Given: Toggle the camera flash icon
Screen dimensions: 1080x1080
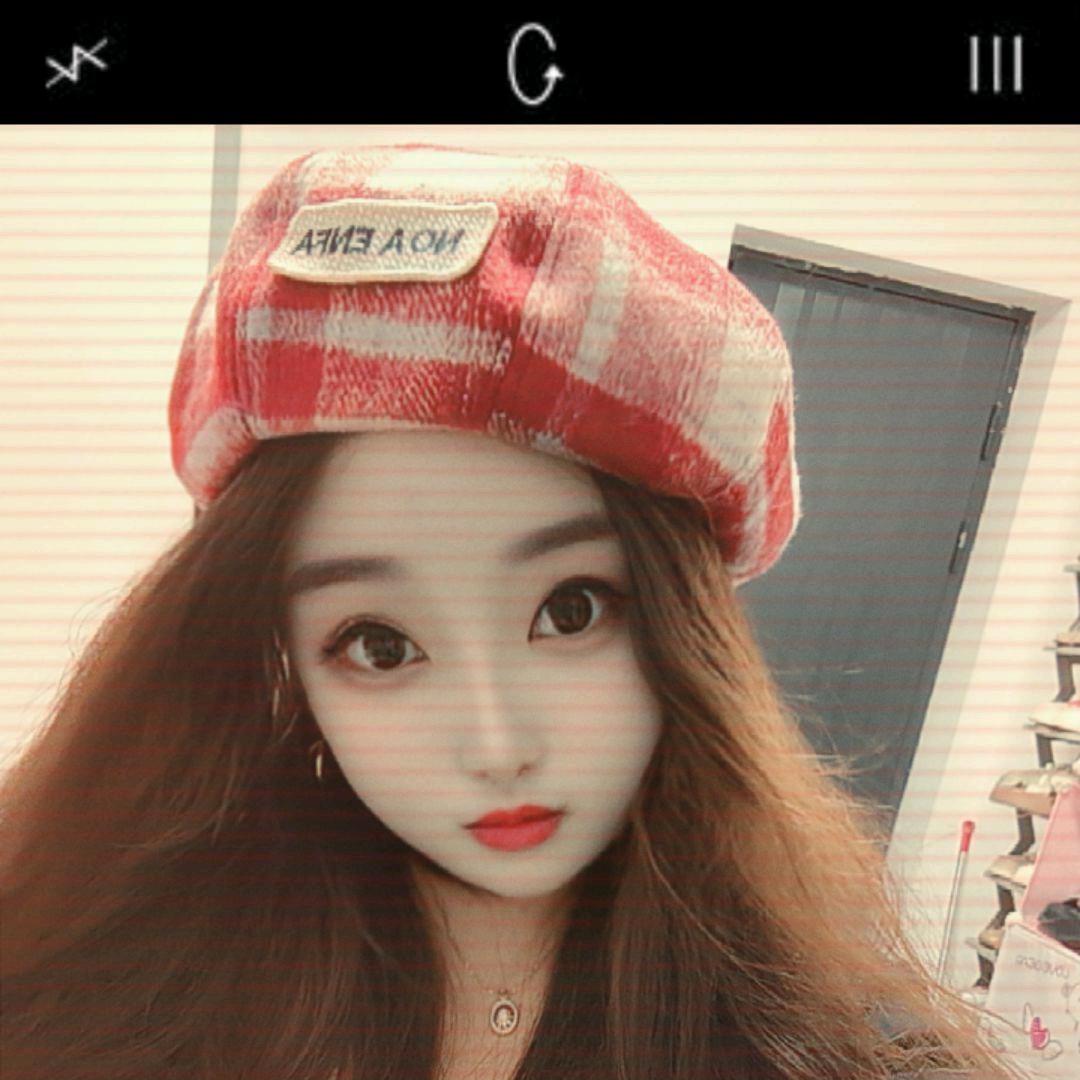Looking at the screenshot, I should (x=76, y=64).
